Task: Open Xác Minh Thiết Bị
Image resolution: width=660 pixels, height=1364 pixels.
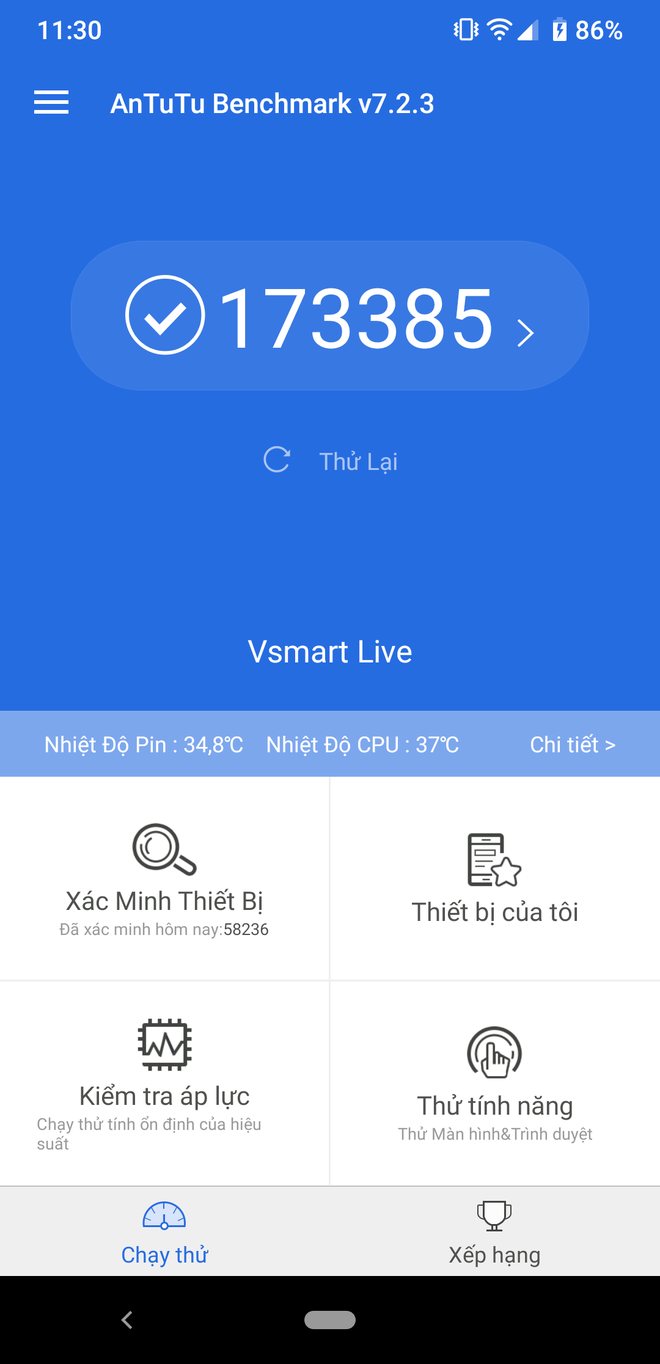Action: coord(165,879)
